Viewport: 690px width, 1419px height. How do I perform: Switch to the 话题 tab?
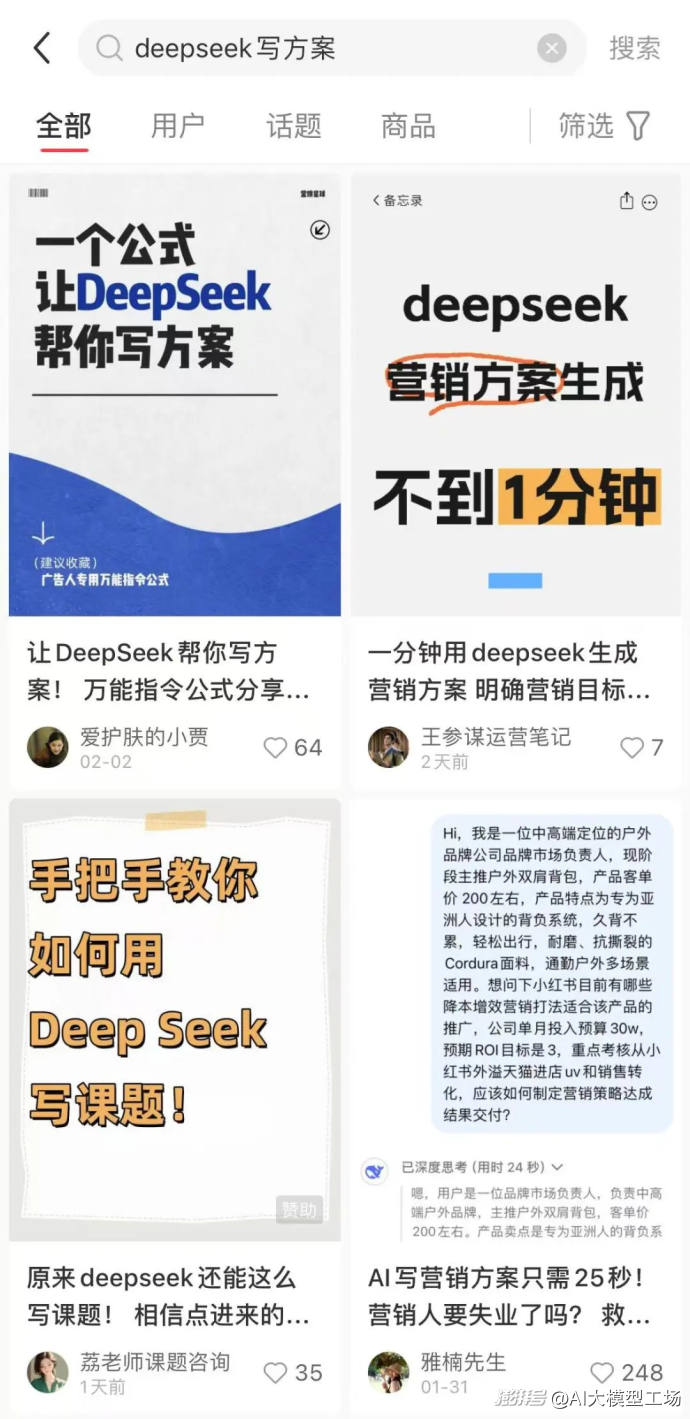[293, 126]
